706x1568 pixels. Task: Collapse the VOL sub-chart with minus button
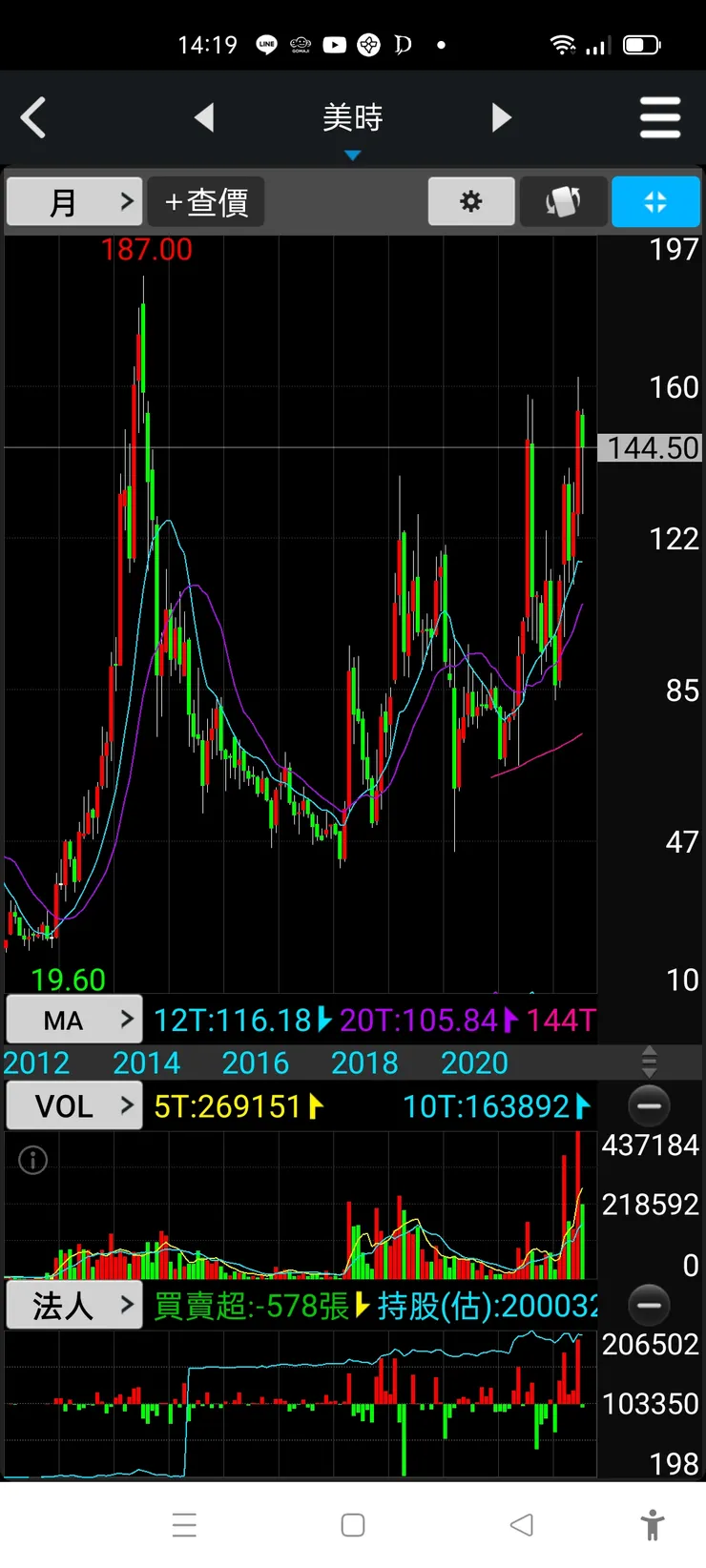click(649, 1106)
